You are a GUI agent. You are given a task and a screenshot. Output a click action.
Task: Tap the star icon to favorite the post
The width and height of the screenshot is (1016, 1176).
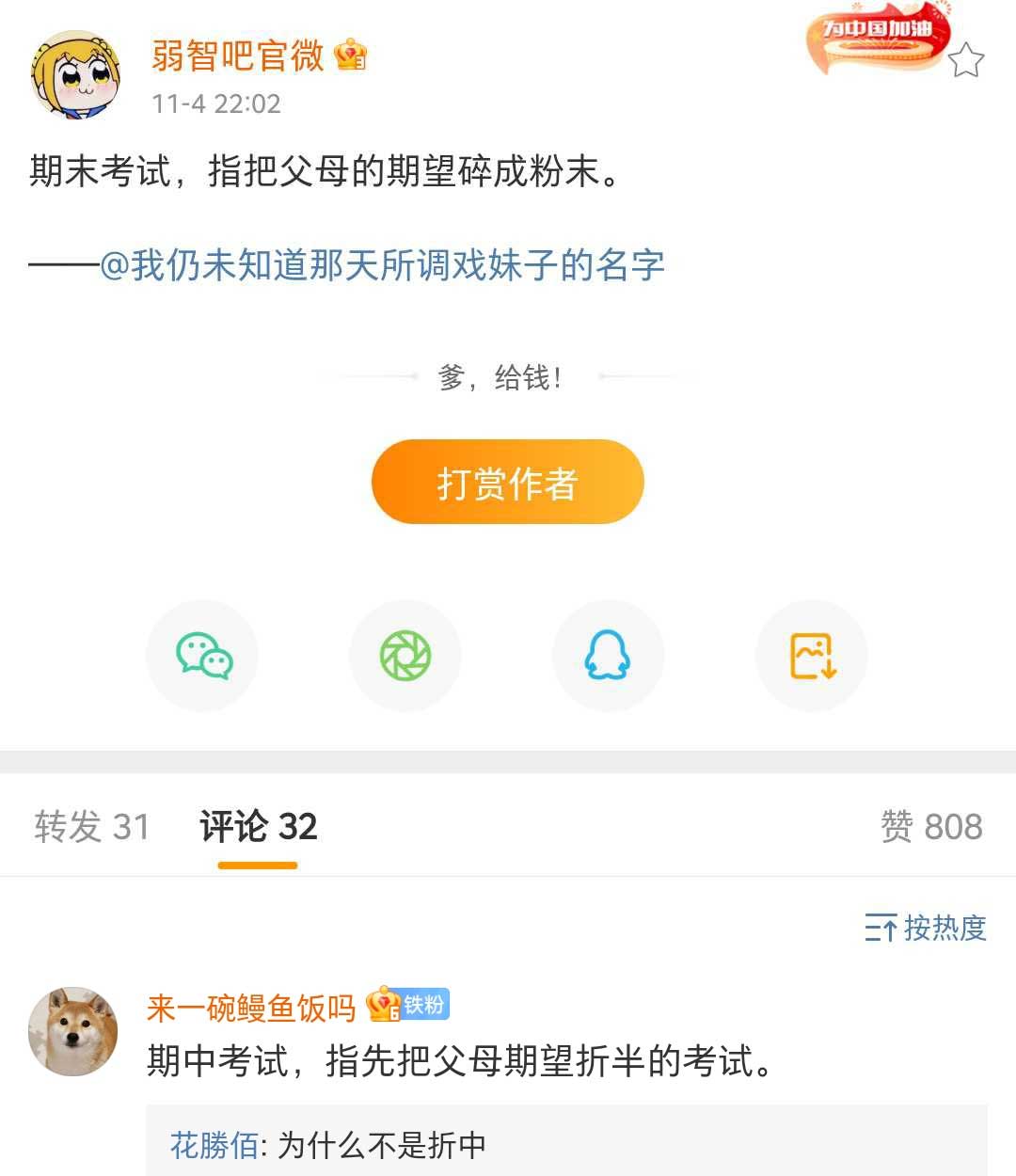[x=965, y=61]
